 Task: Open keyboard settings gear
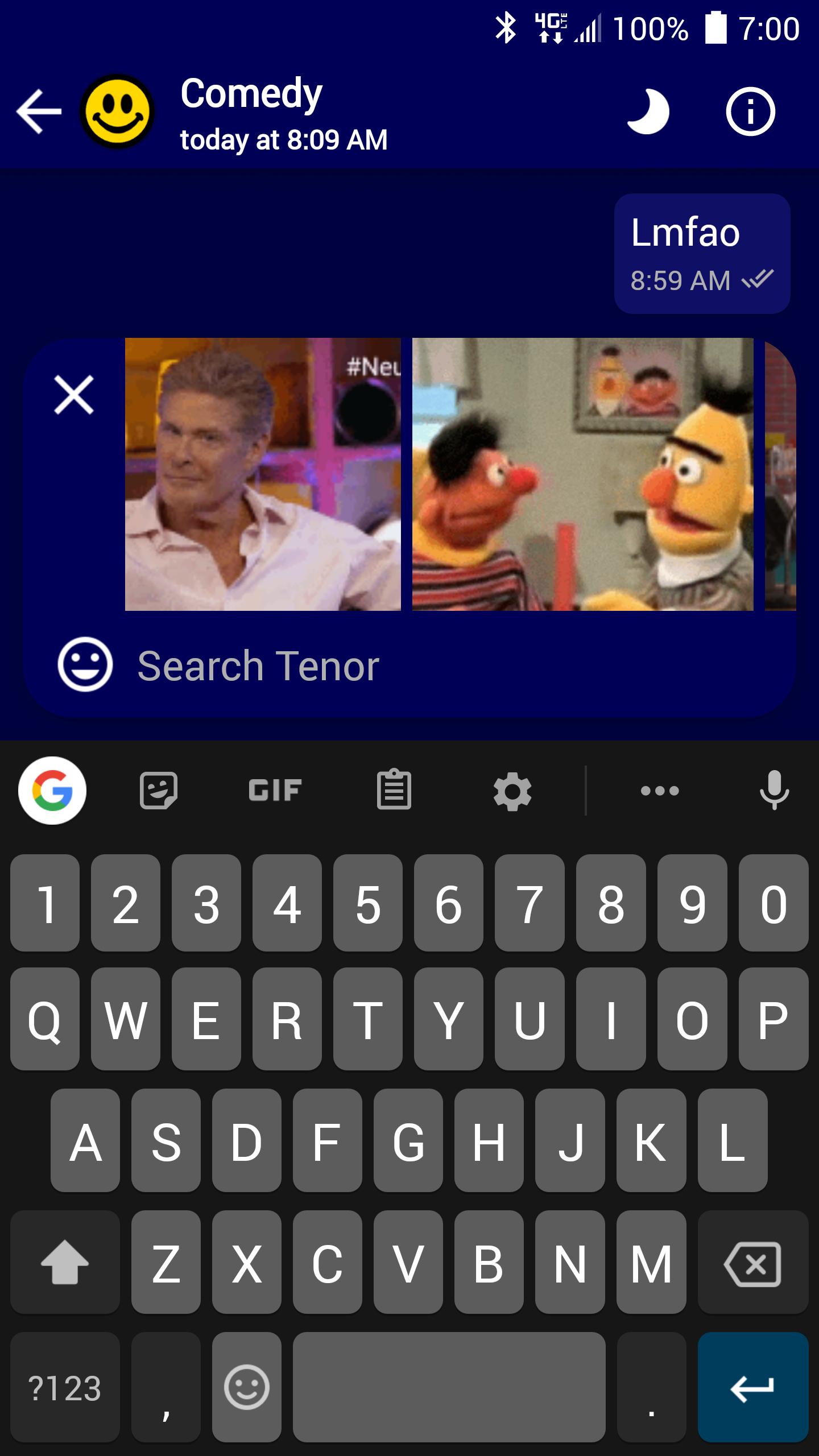(512, 791)
